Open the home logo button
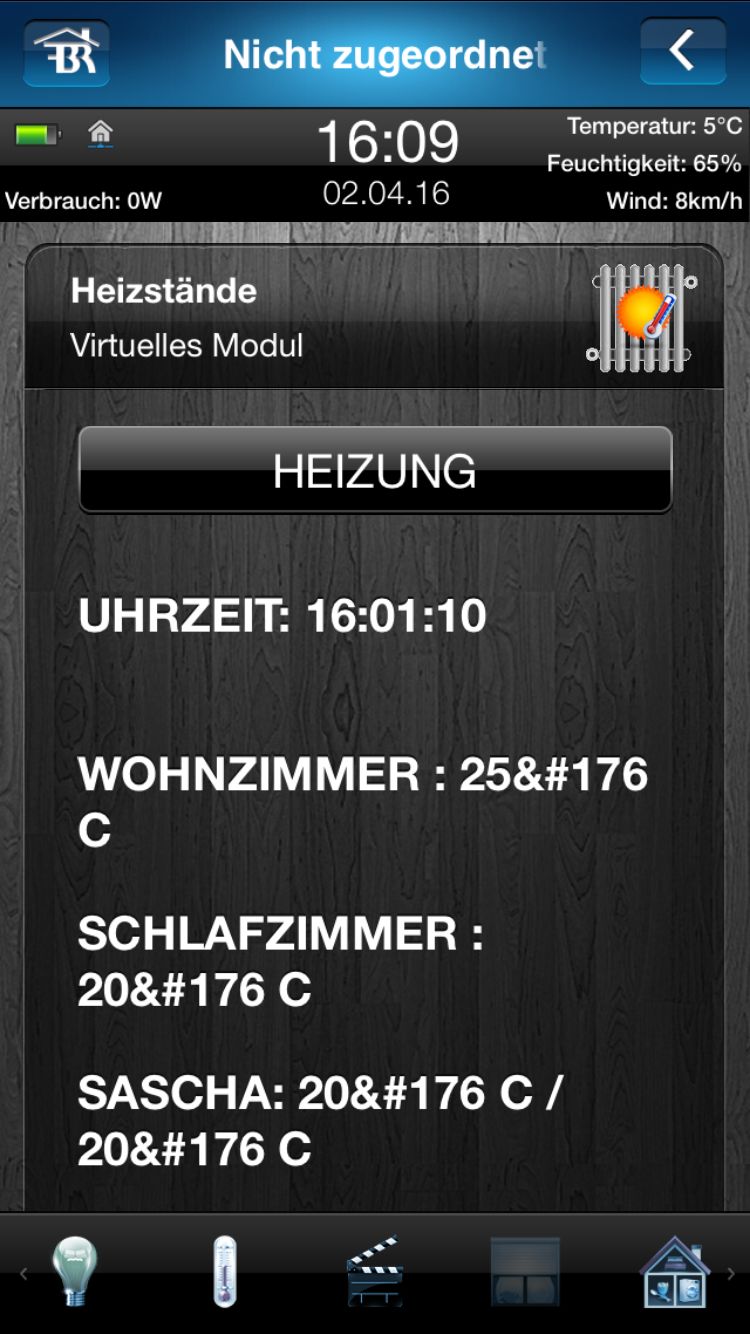750x1334 pixels. [x=66, y=51]
